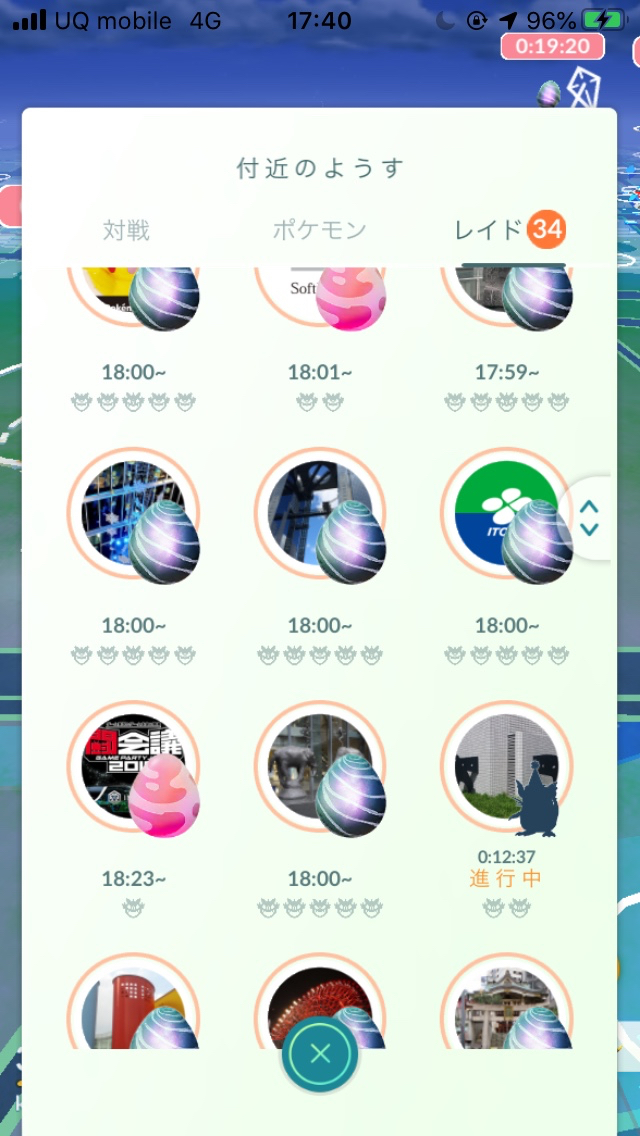The height and width of the screenshot is (1136, 640).
Task: Open the shrine gate gym raid
Action: click(506, 1005)
